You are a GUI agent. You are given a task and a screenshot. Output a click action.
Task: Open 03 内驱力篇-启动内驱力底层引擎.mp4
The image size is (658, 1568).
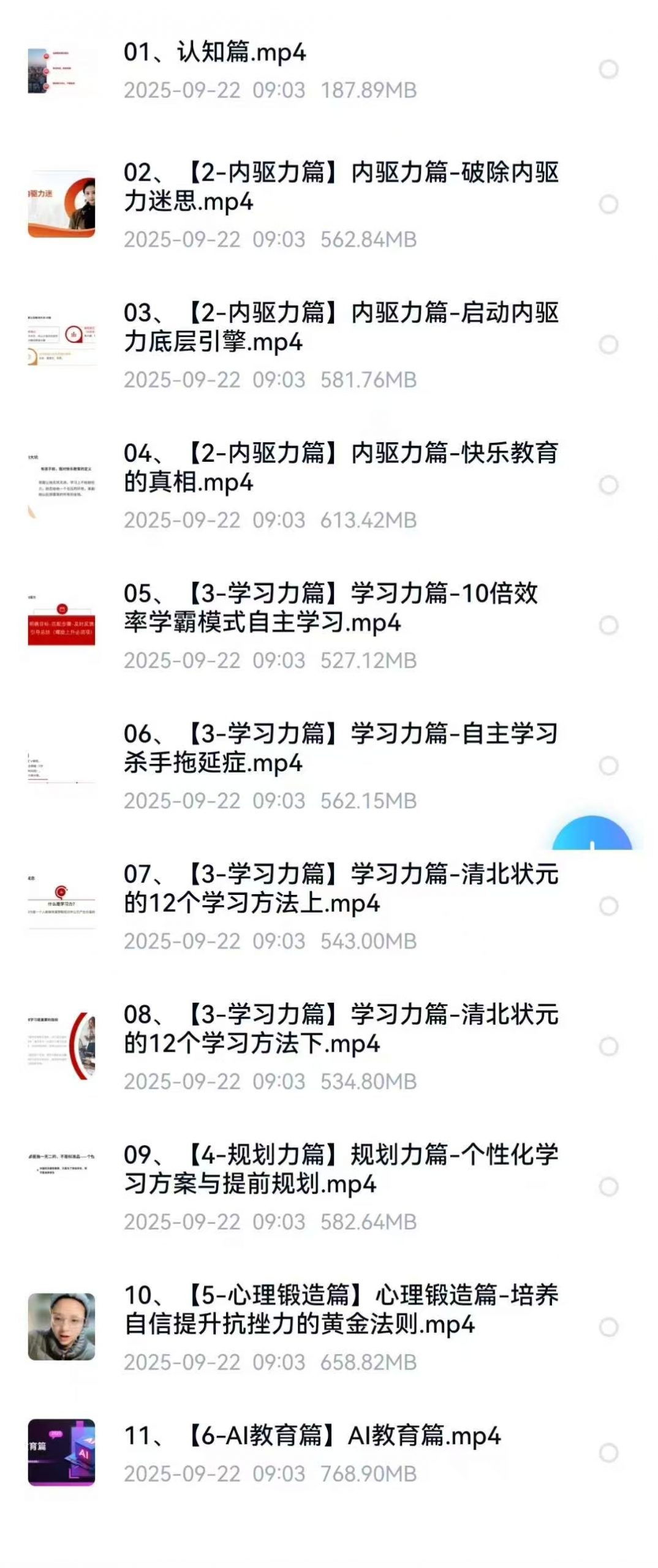[341, 327]
